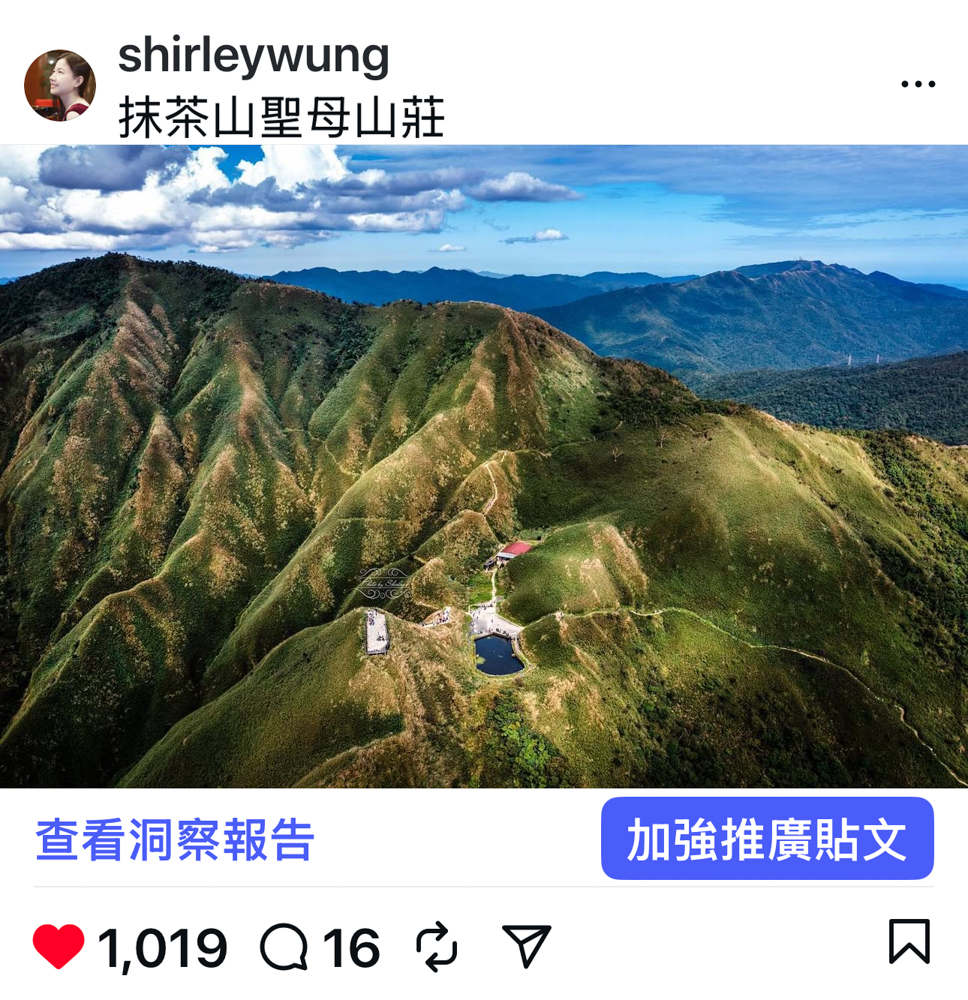Open the mountain photo post
The image size is (968, 1000).
point(484,466)
